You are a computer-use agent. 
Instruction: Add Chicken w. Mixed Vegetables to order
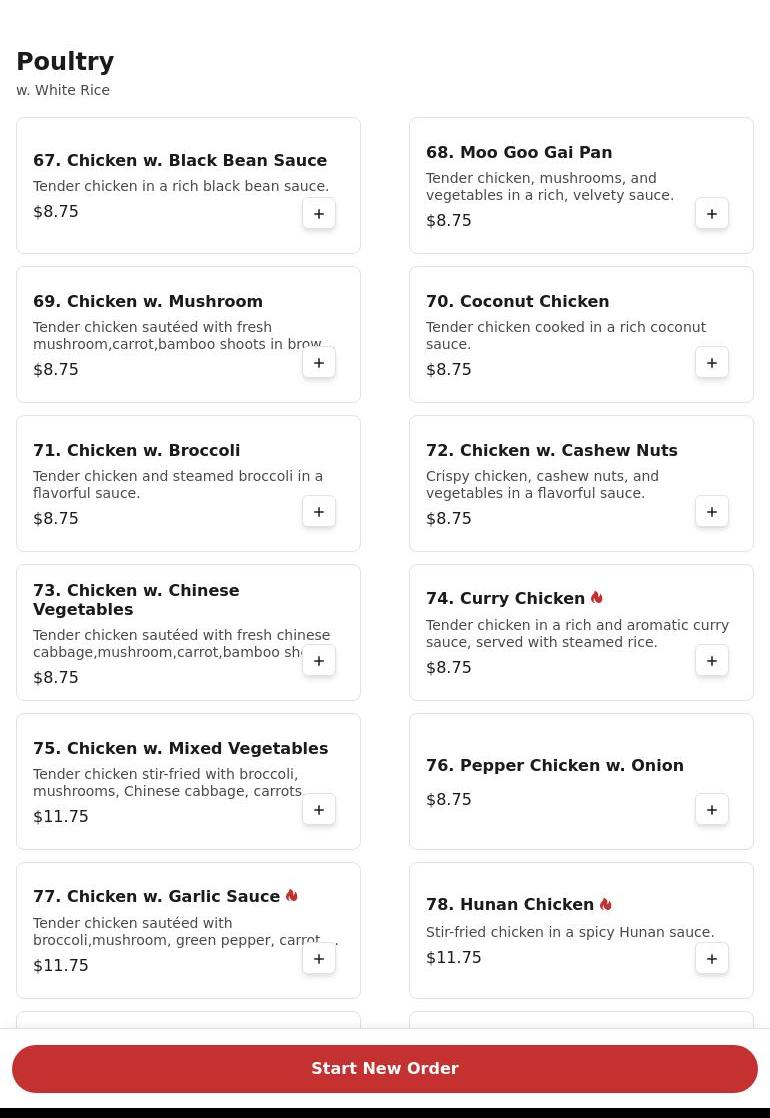318,809
